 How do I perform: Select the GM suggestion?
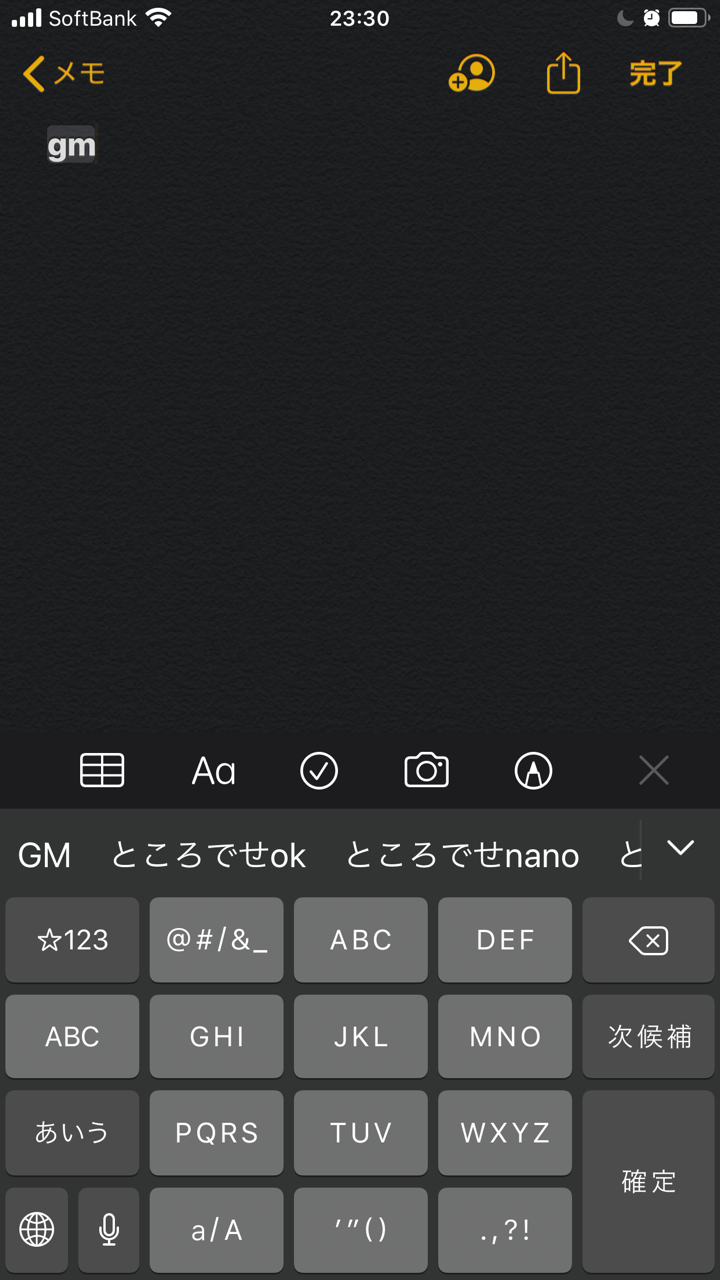[x=45, y=855]
